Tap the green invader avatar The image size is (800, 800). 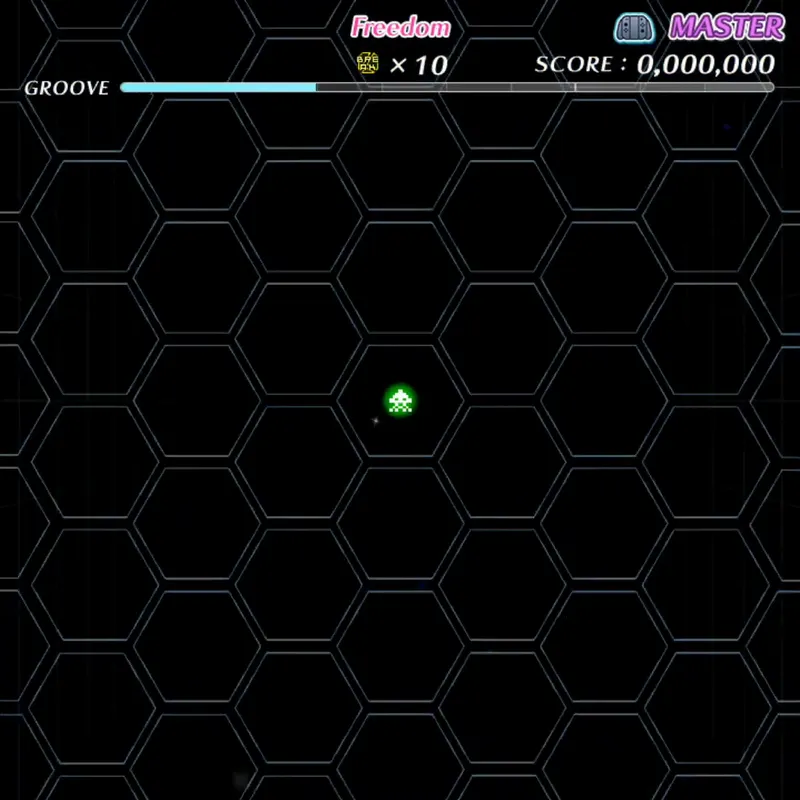[x=400, y=401]
